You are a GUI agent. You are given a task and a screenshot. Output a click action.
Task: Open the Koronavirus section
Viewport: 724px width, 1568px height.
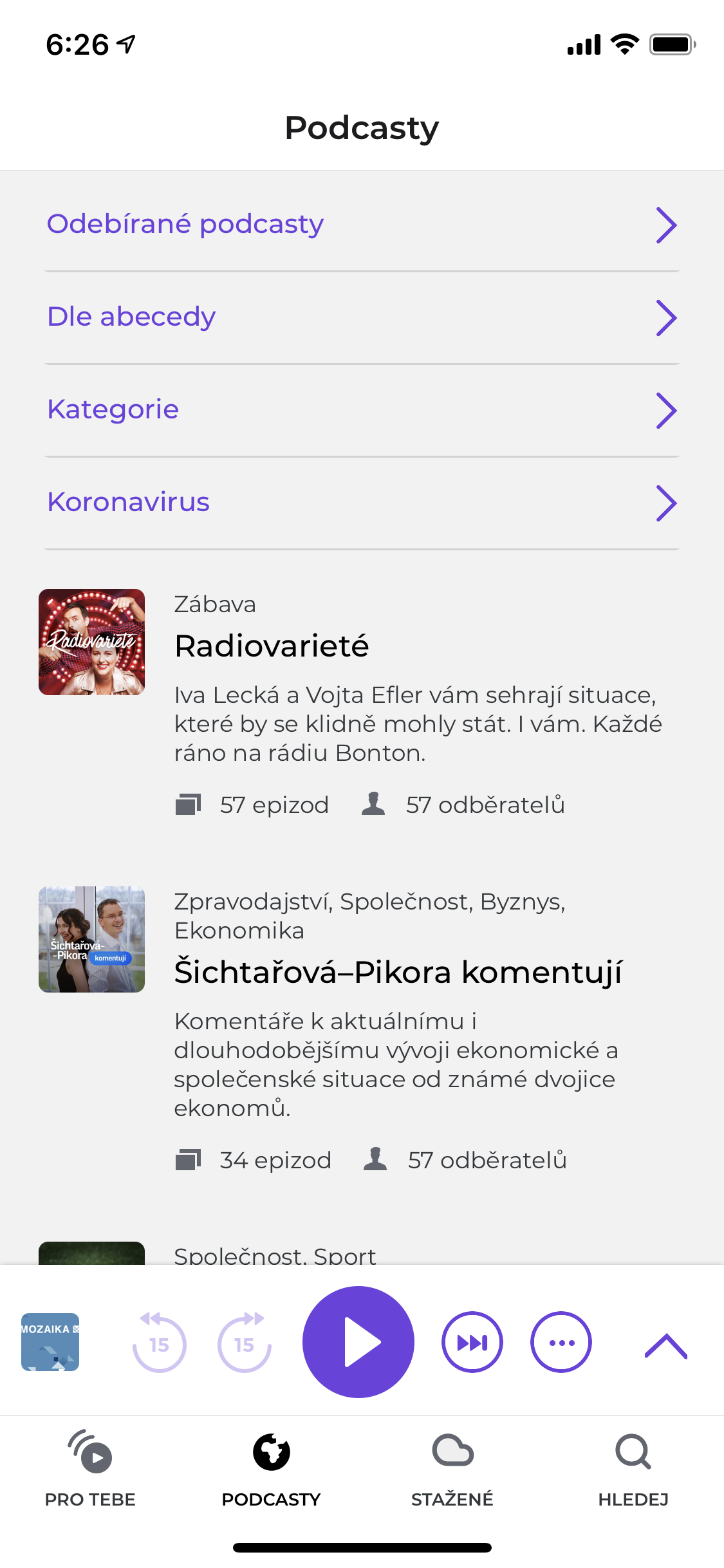[362, 503]
